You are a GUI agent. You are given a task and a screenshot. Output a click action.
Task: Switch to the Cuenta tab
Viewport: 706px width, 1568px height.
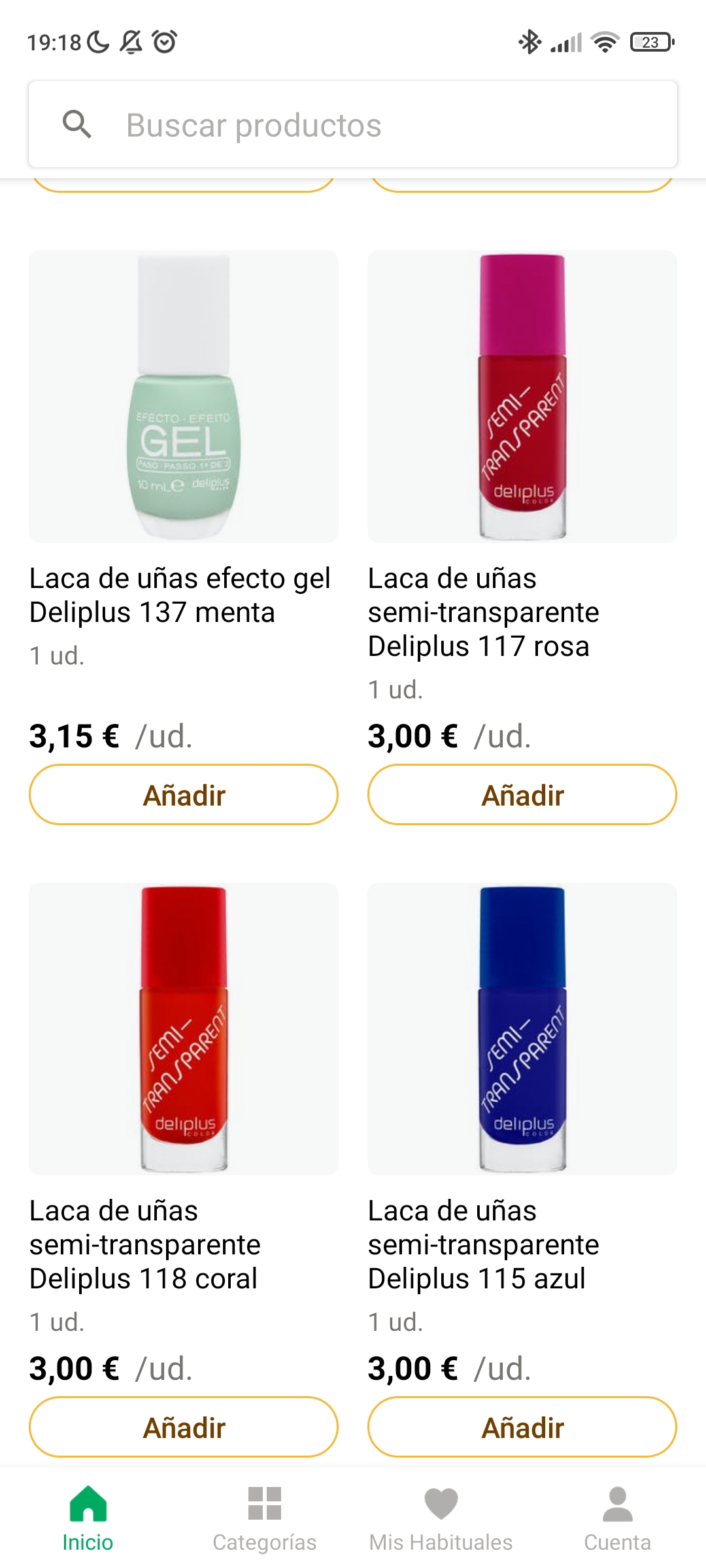(x=618, y=1518)
